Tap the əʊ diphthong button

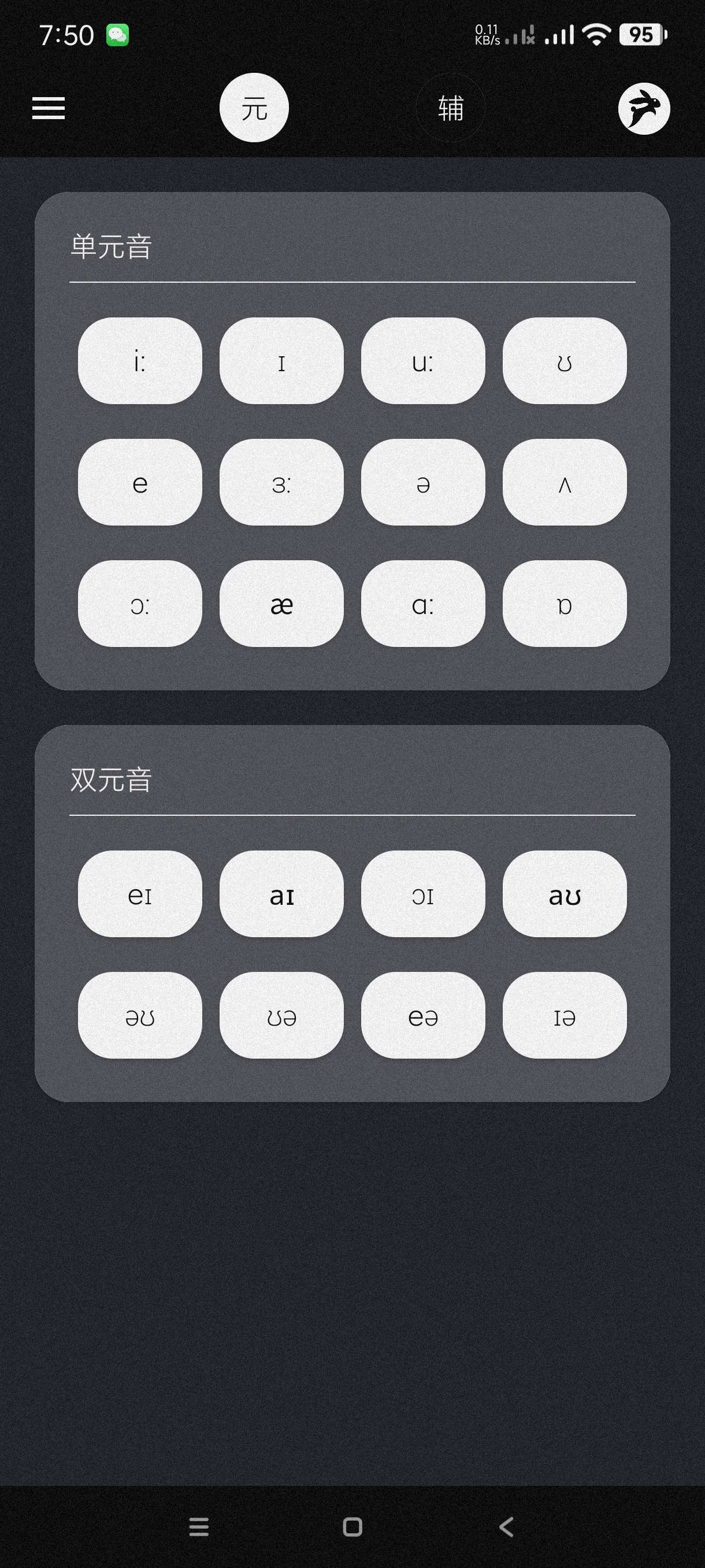pyautogui.click(x=140, y=1016)
